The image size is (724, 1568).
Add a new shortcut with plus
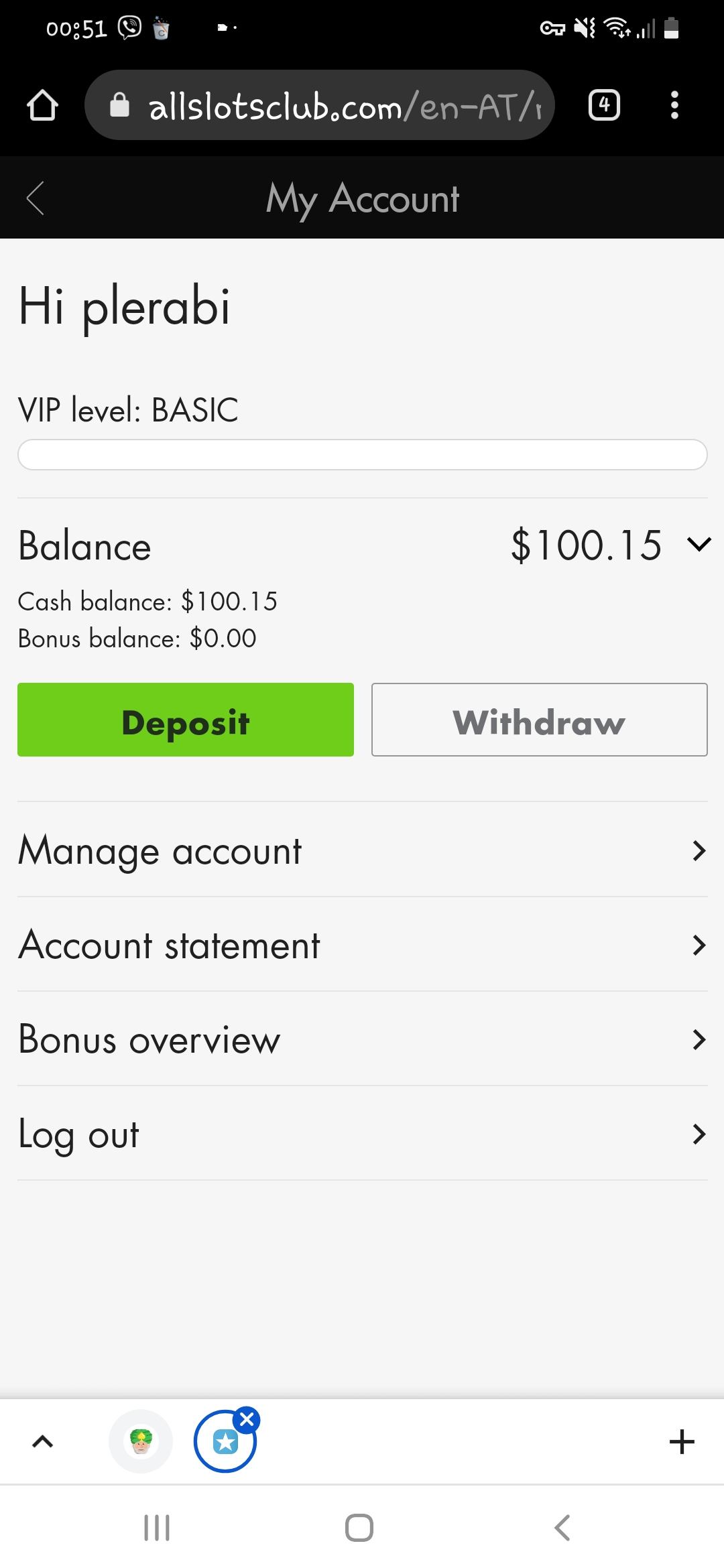(x=682, y=1441)
